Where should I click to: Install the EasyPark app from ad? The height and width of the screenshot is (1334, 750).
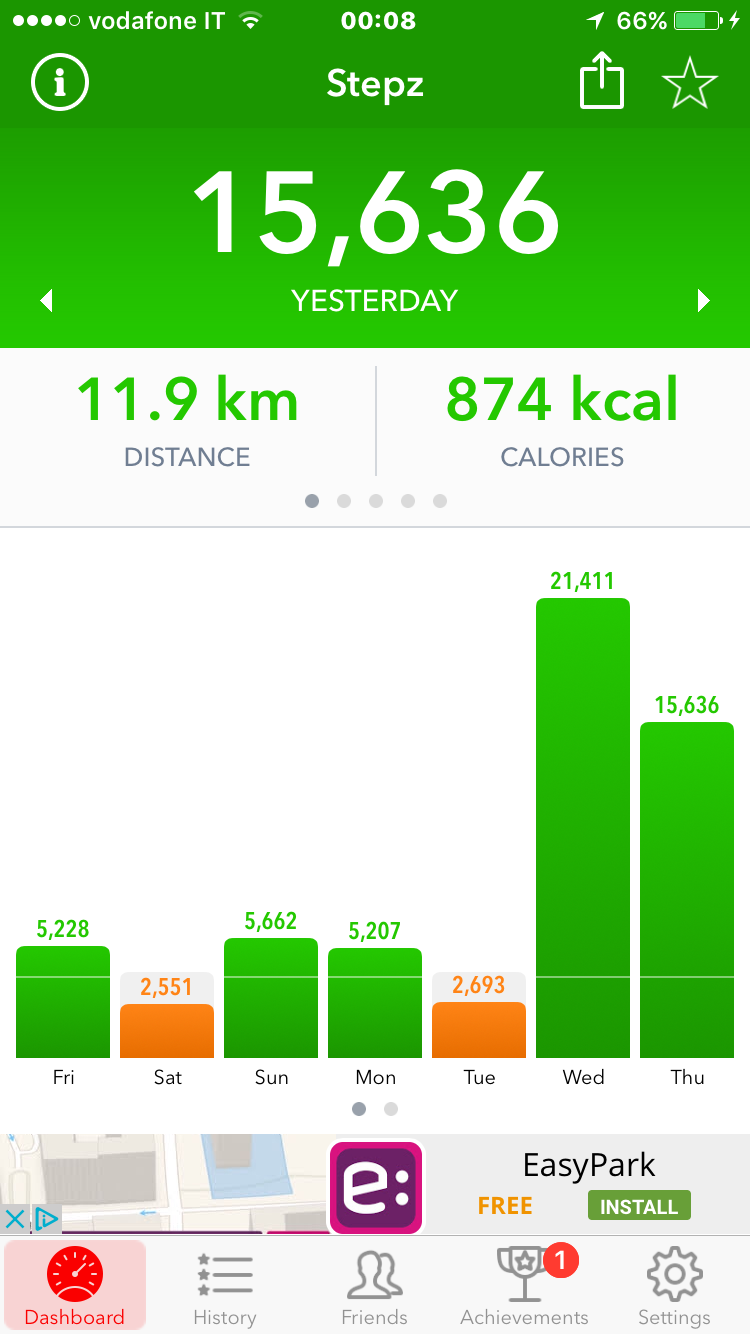point(639,1207)
